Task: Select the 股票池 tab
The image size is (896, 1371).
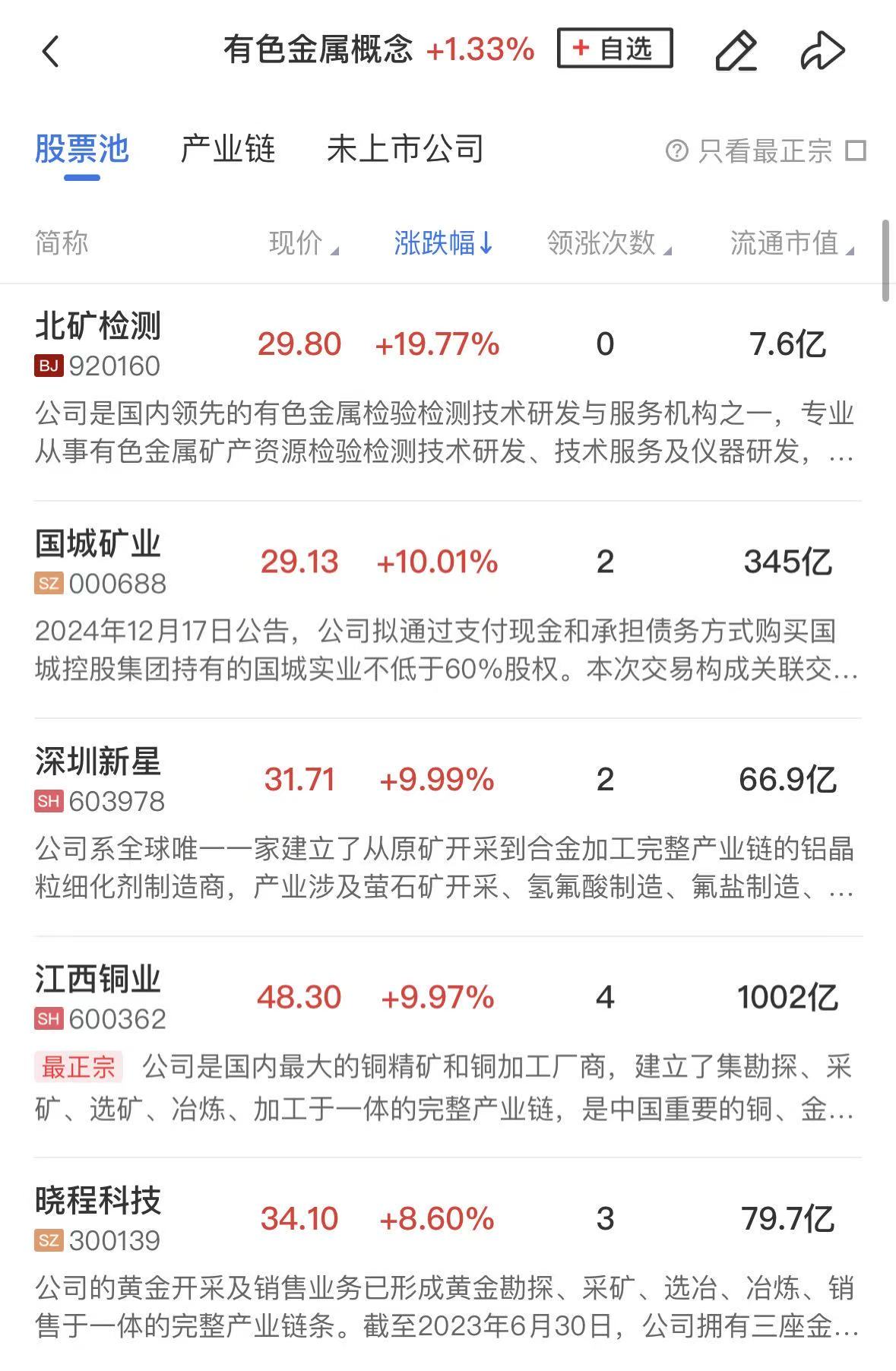Action: [x=81, y=149]
